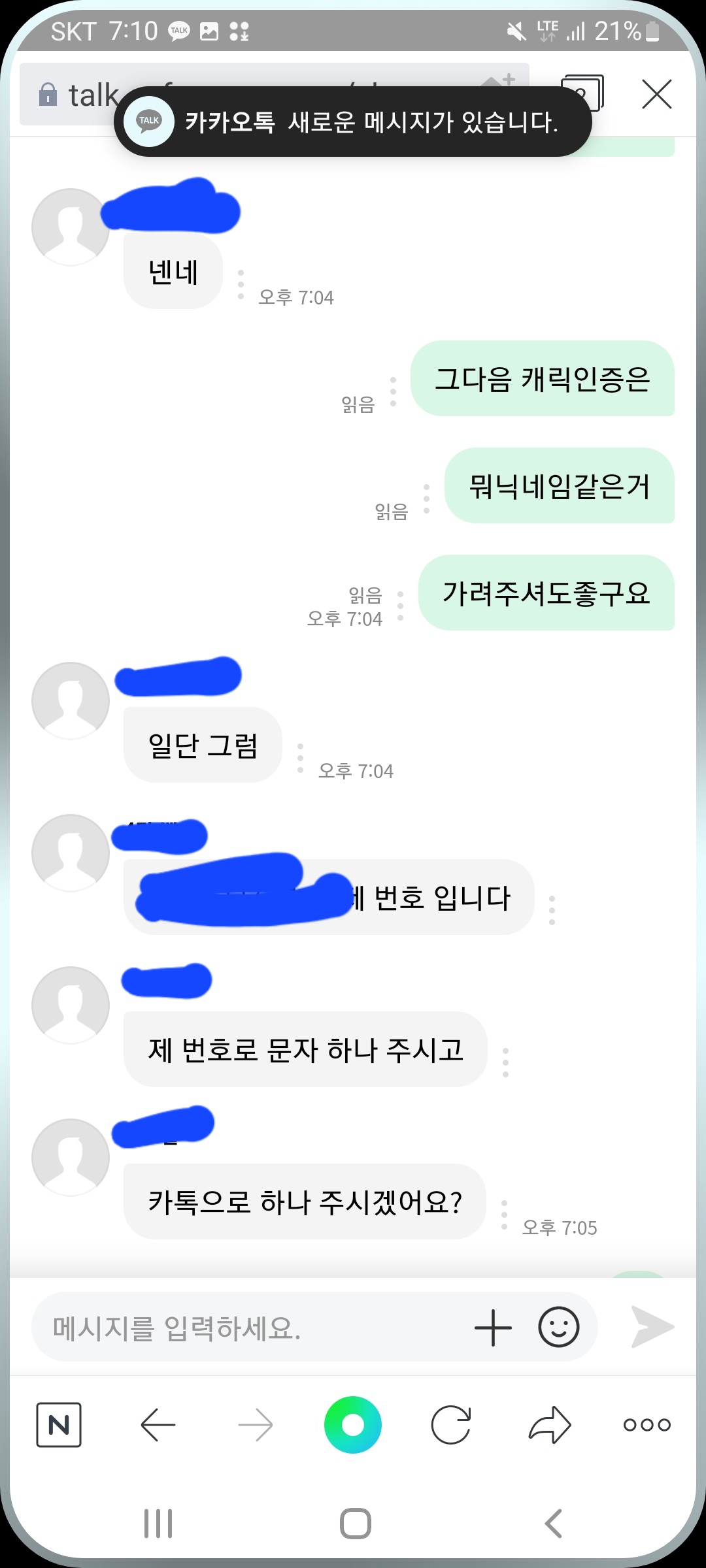Open options for 카톡으로 하나 주시겠어요 message
706x1568 pixels.
pyautogui.click(x=504, y=1215)
